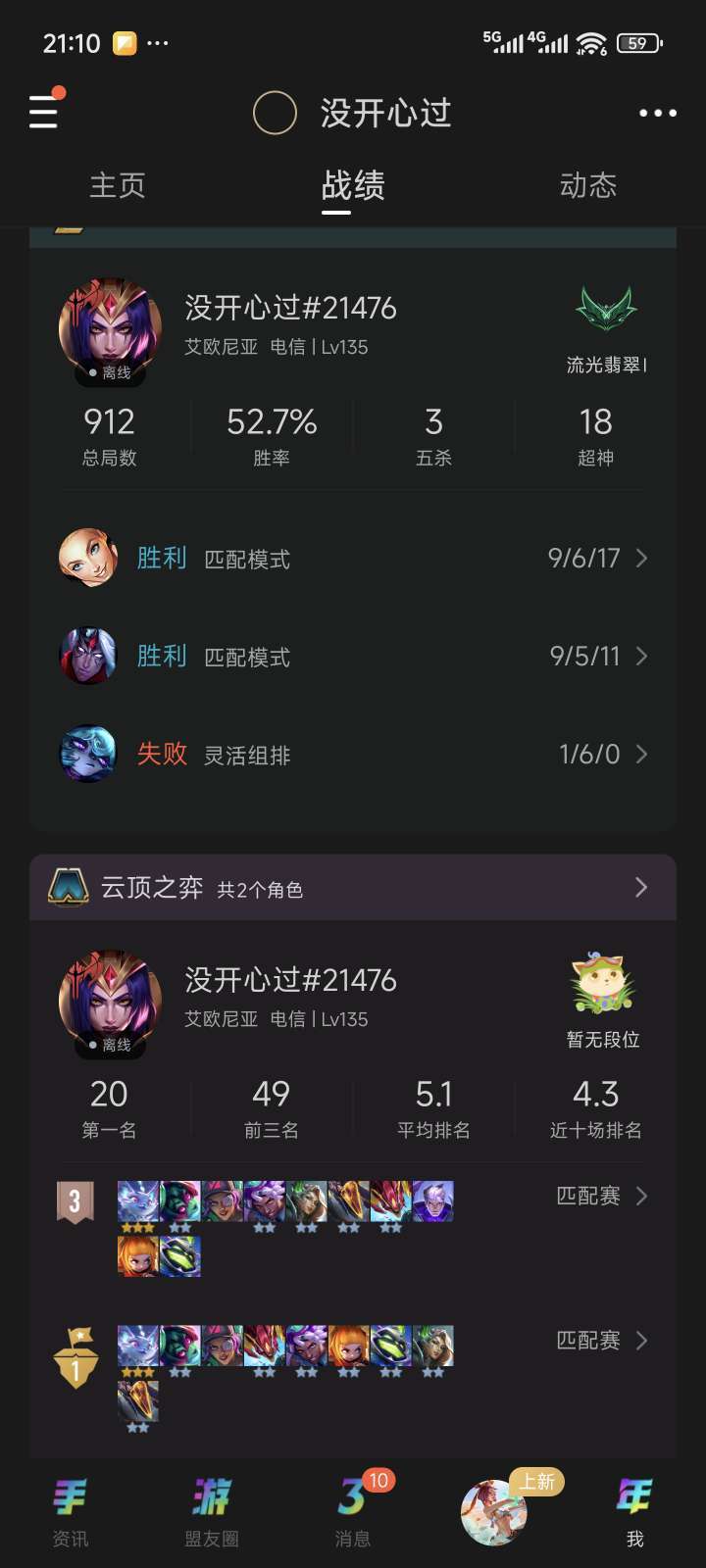Expand the 云顶之弈 共2个角色 header
706x1568 pixels.
coord(353,888)
